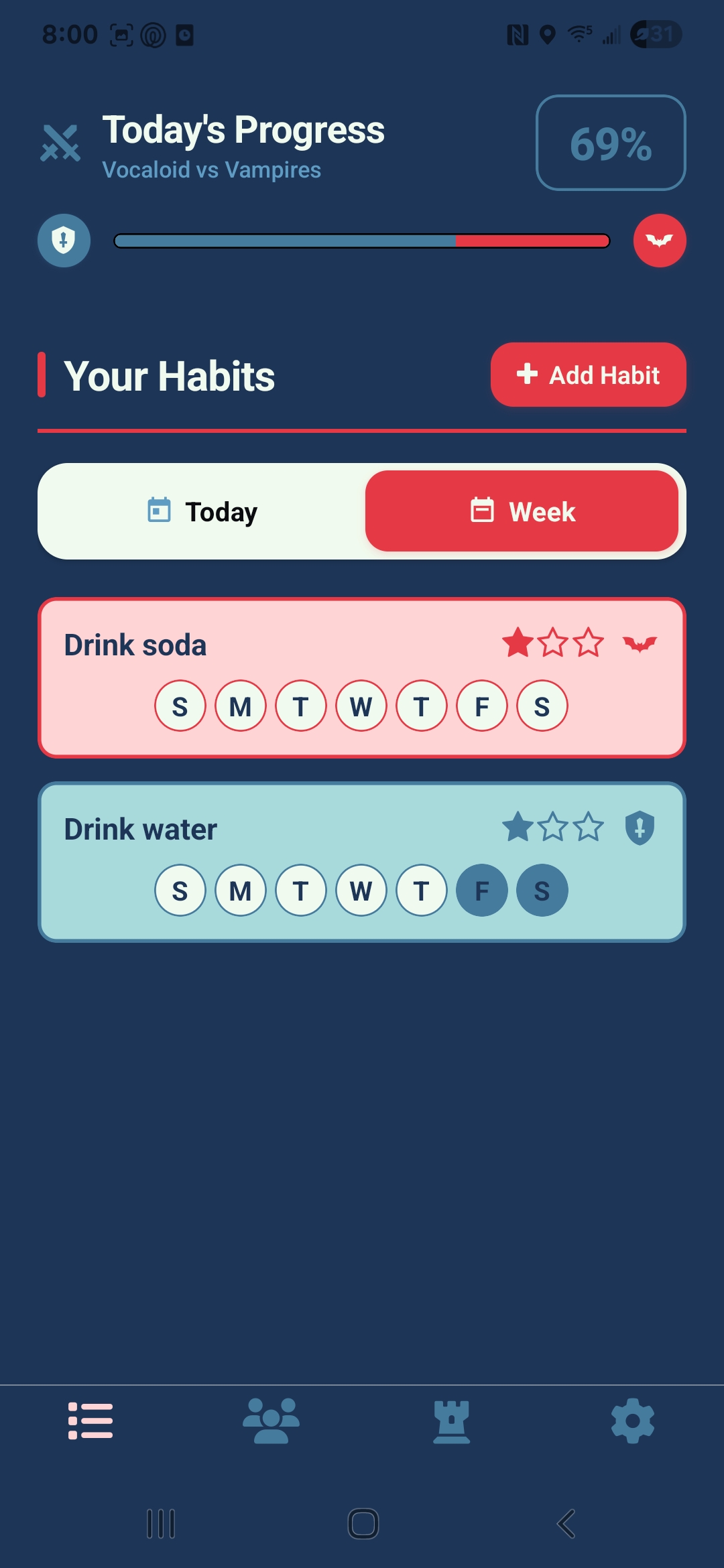Select the Week view
The height and width of the screenshot is (1568, 724).
pyautogui.click(x=522, y=511)
